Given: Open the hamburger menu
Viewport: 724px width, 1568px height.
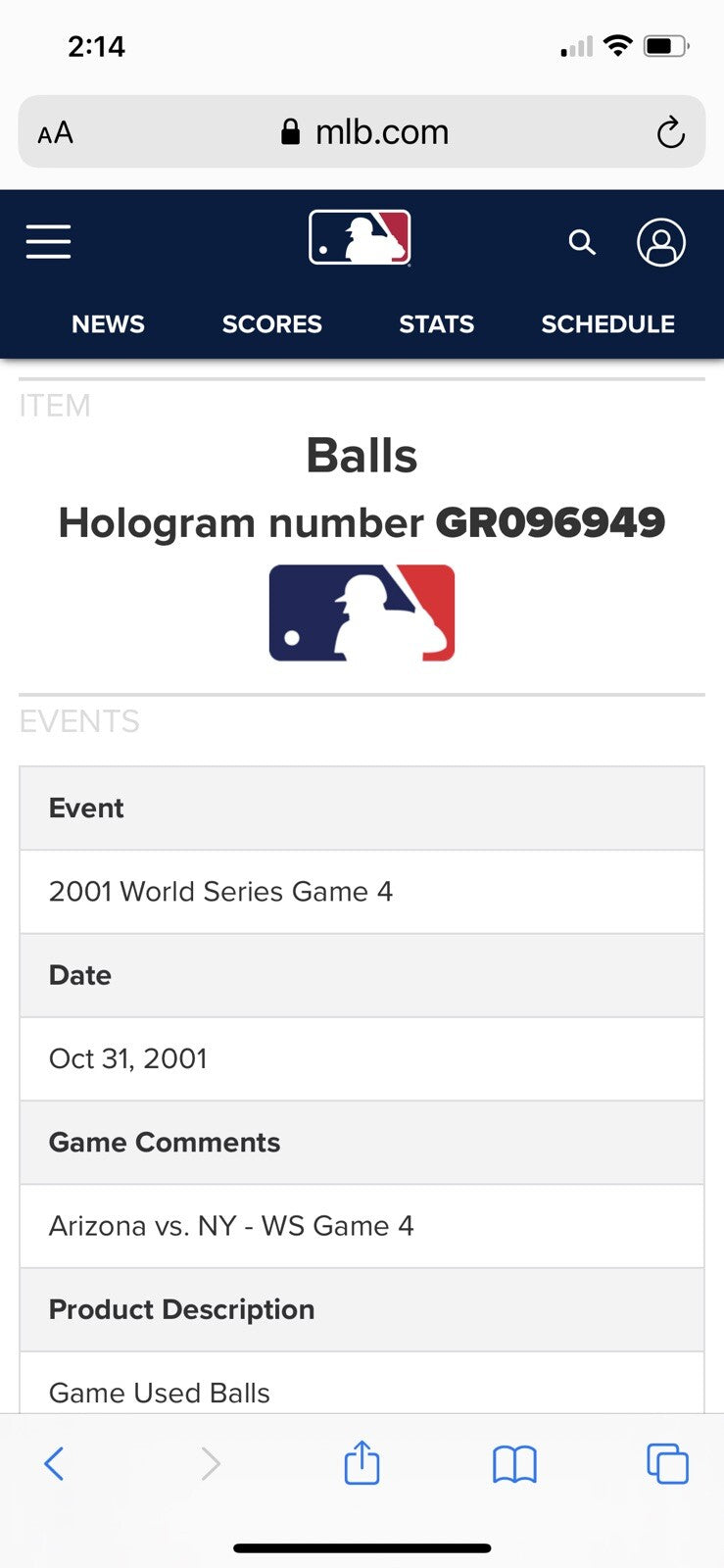Looking at the screenshot, I should [x=48, y=241].
